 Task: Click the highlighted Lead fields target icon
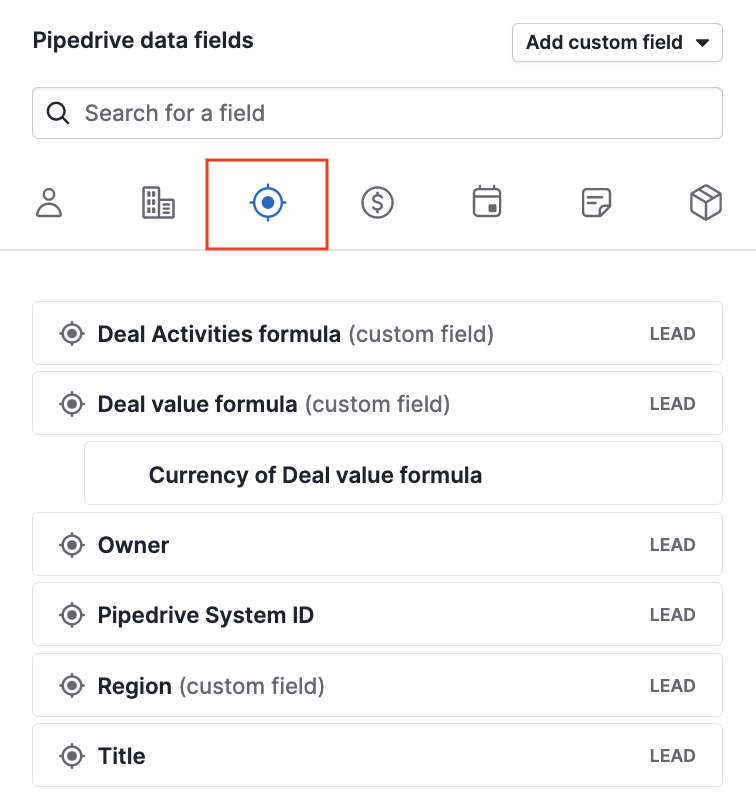click(x=267, y=202)
